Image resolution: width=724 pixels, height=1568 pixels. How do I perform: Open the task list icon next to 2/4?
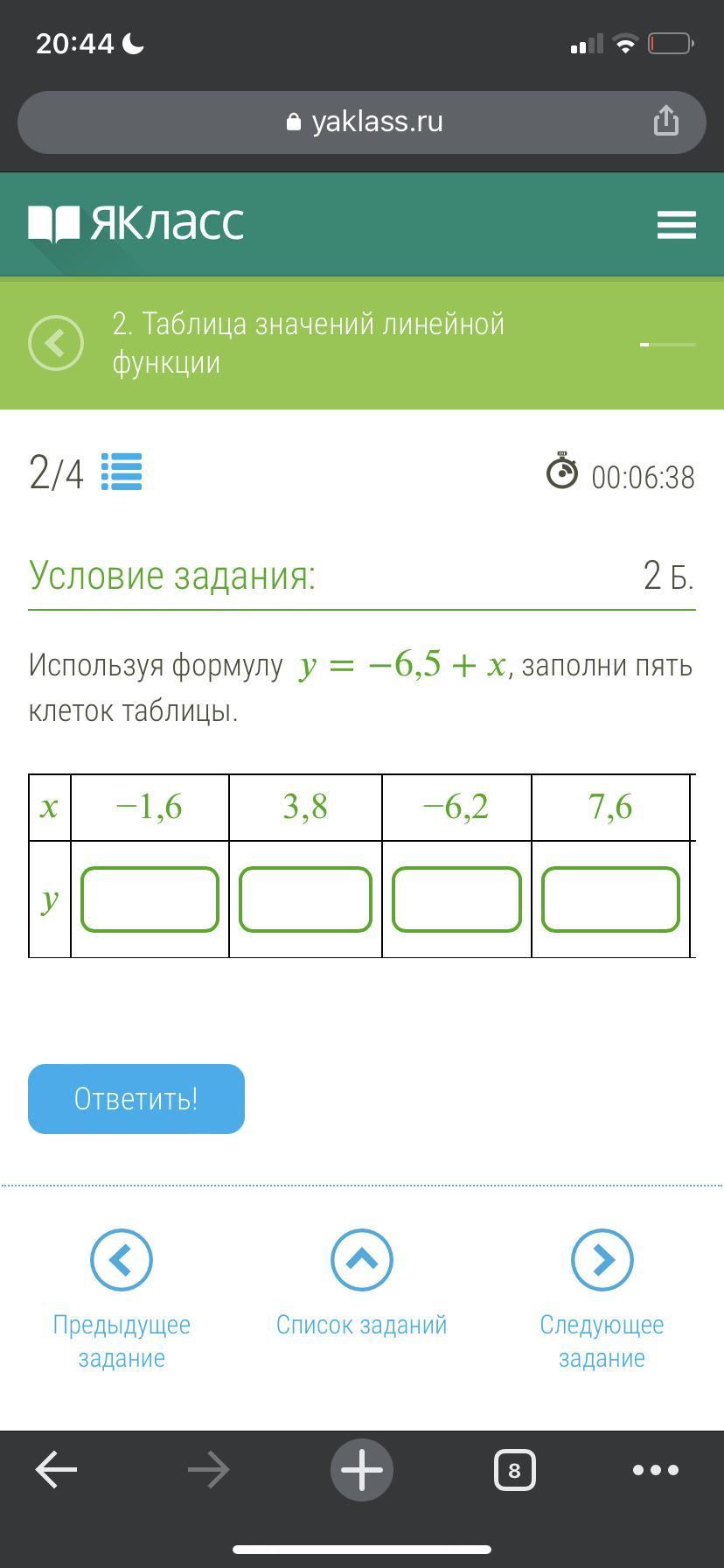point(122,472)
